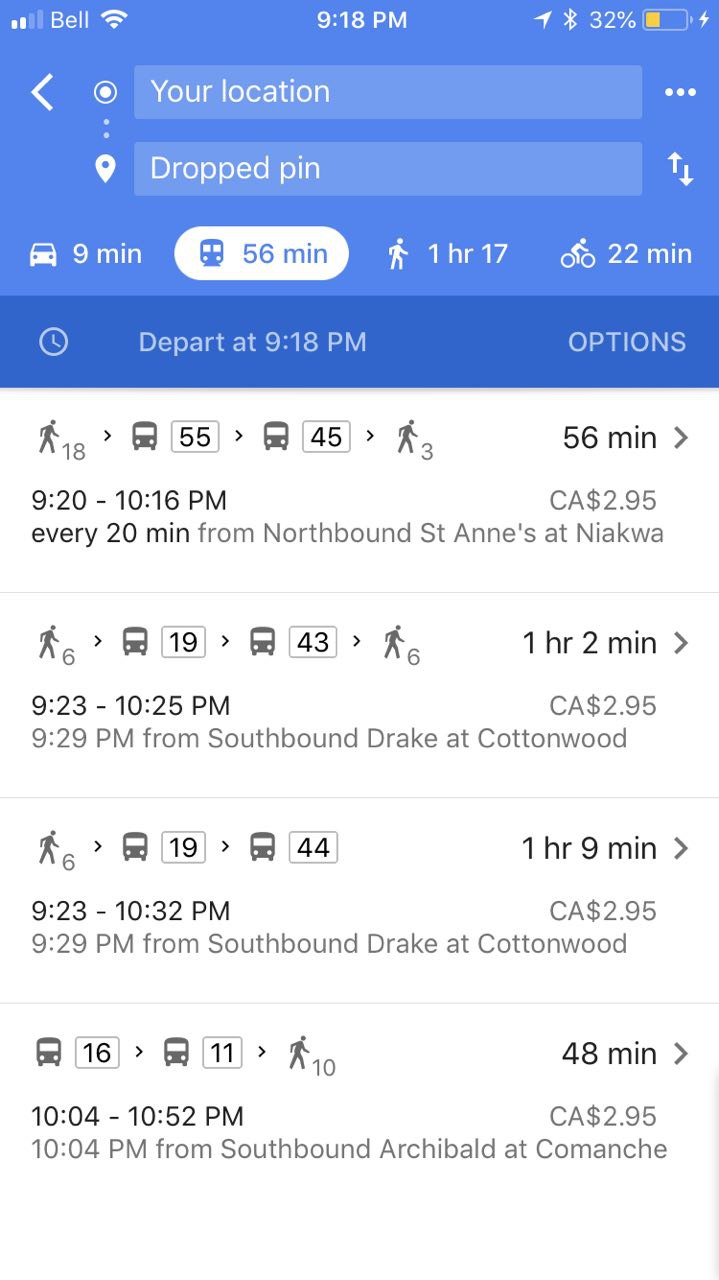Switch to walking mode, 1 hr 17
This screenshot has width=719, height=1280.
tap(447, 254)
